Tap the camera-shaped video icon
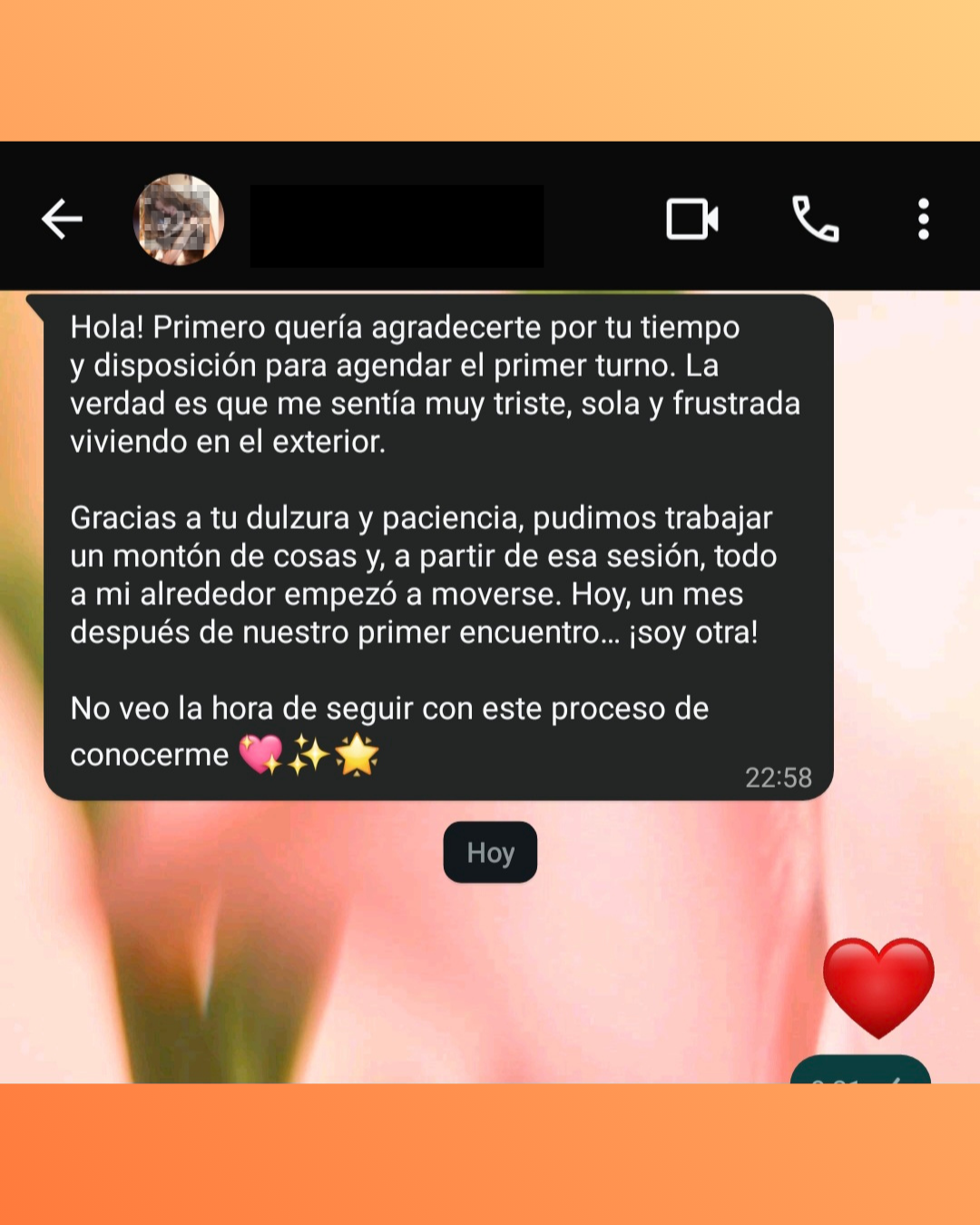980x1225 pixels. click(692, 218)
